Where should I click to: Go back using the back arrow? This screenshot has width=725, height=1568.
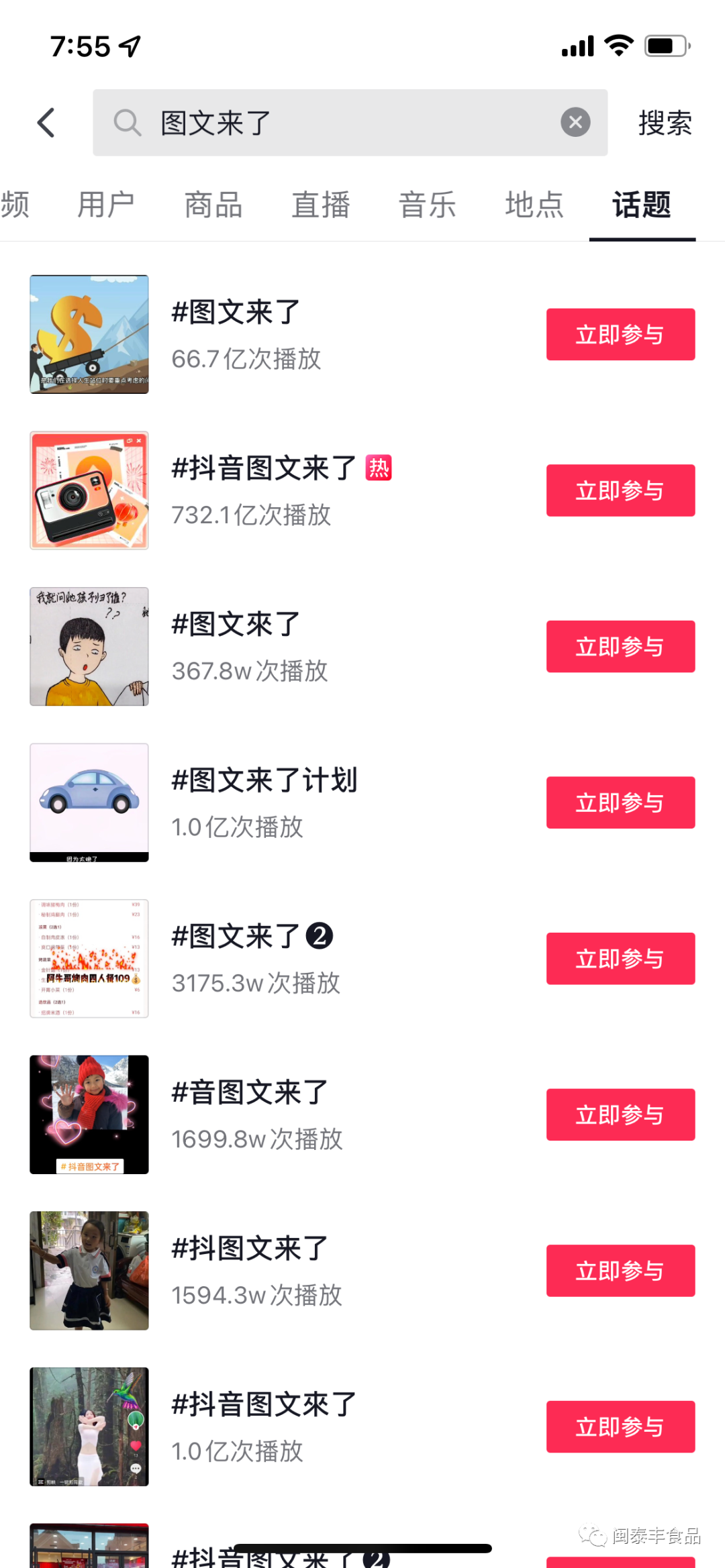46,123
